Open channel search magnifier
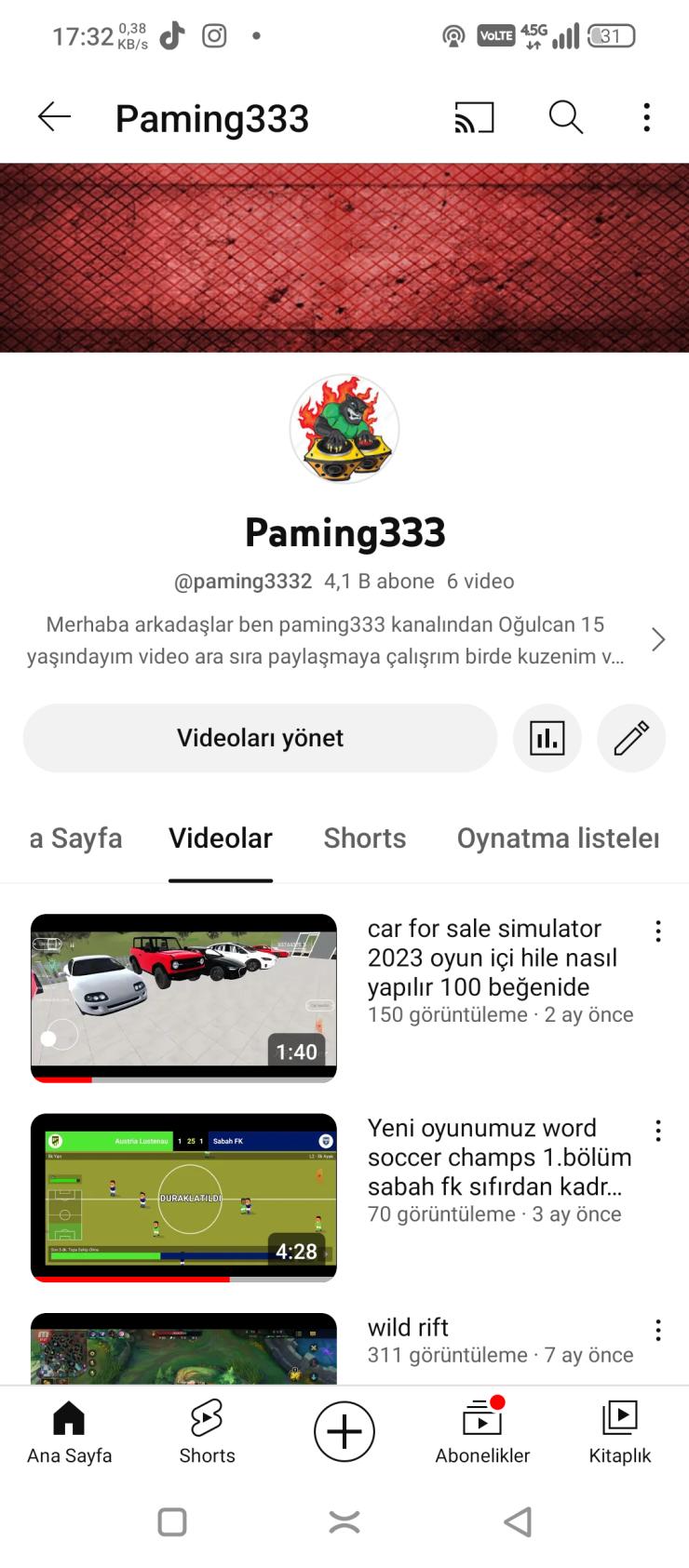This screenshot has width=689, height=1568. [x=565, y=118]
